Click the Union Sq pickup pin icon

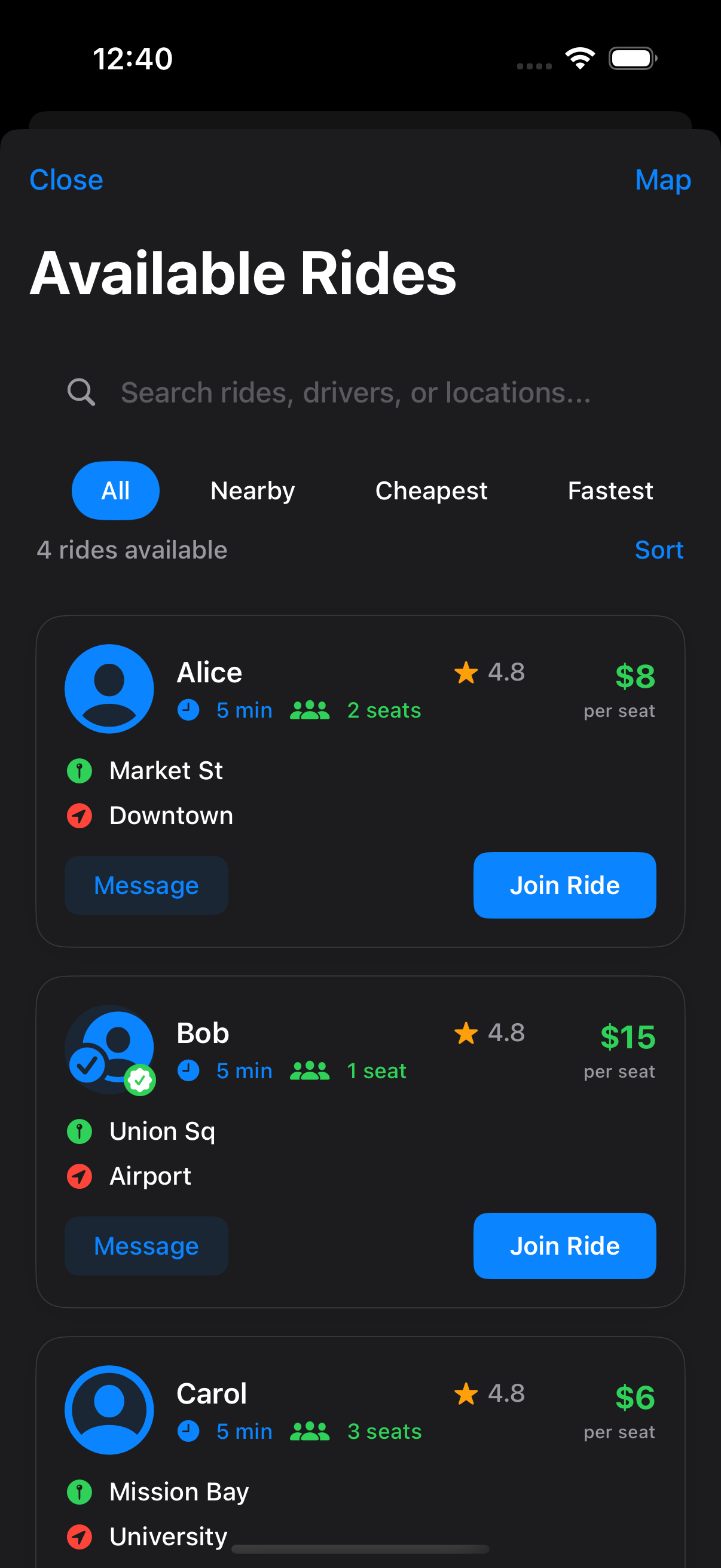pos(80,1131)
